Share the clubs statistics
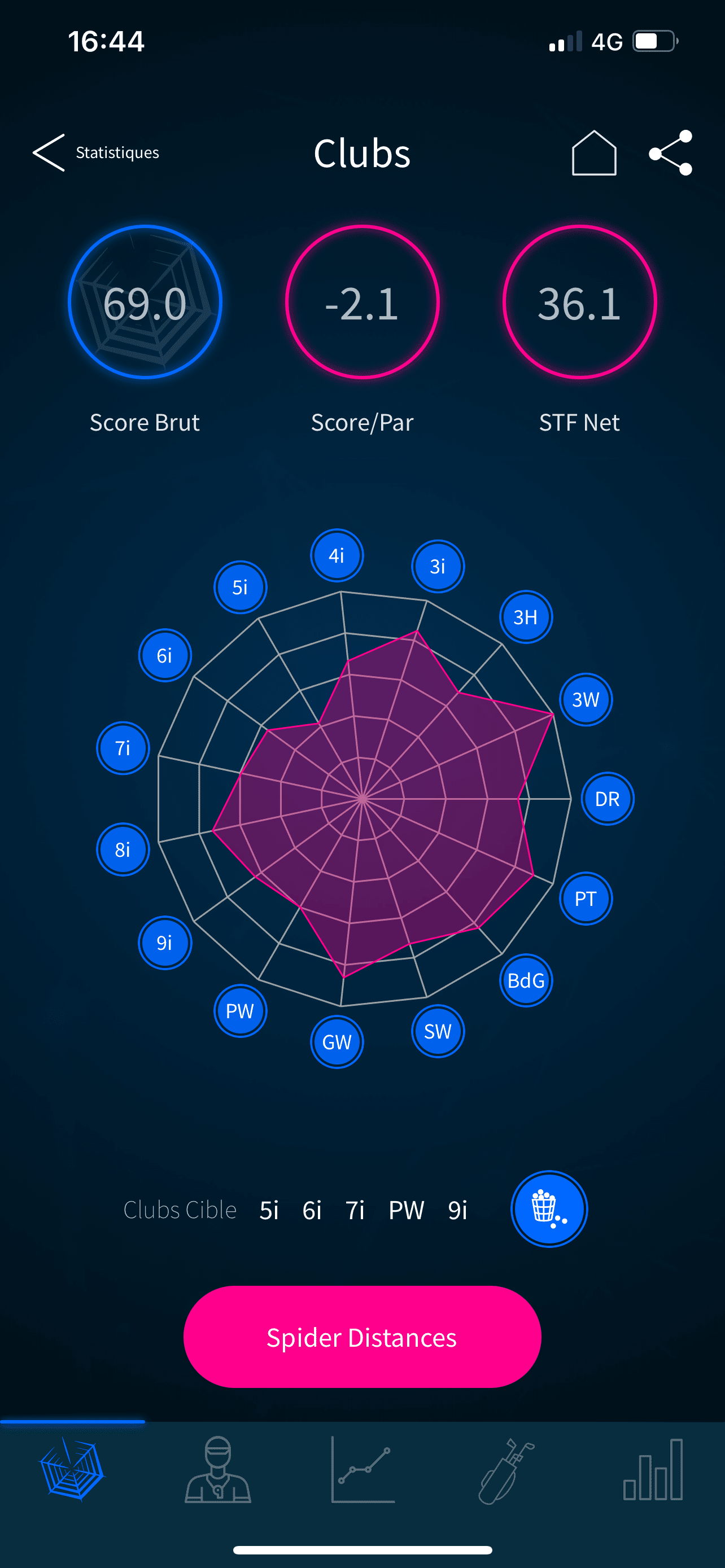This screenshot has height=1568, width=725. point(670,153)
